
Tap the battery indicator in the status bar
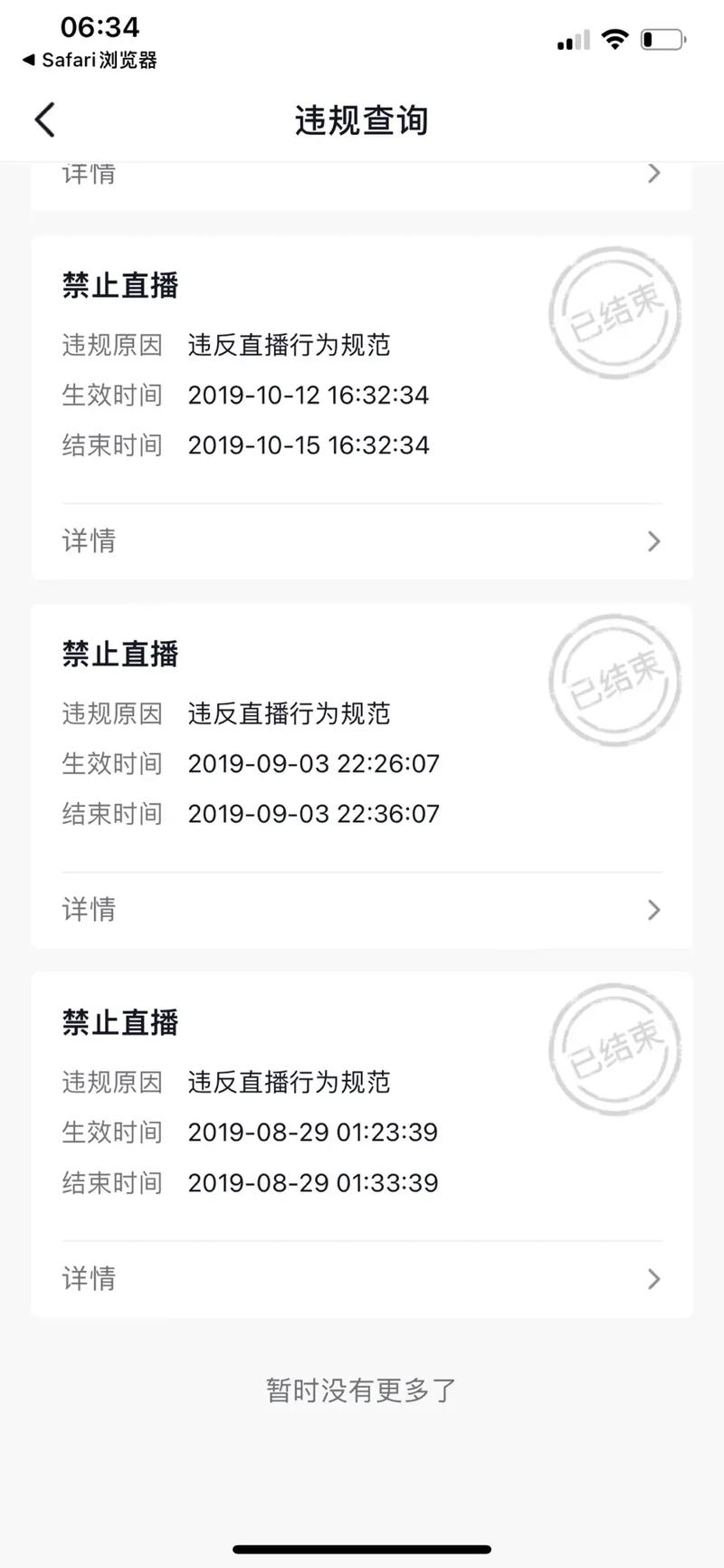point(661,38)
